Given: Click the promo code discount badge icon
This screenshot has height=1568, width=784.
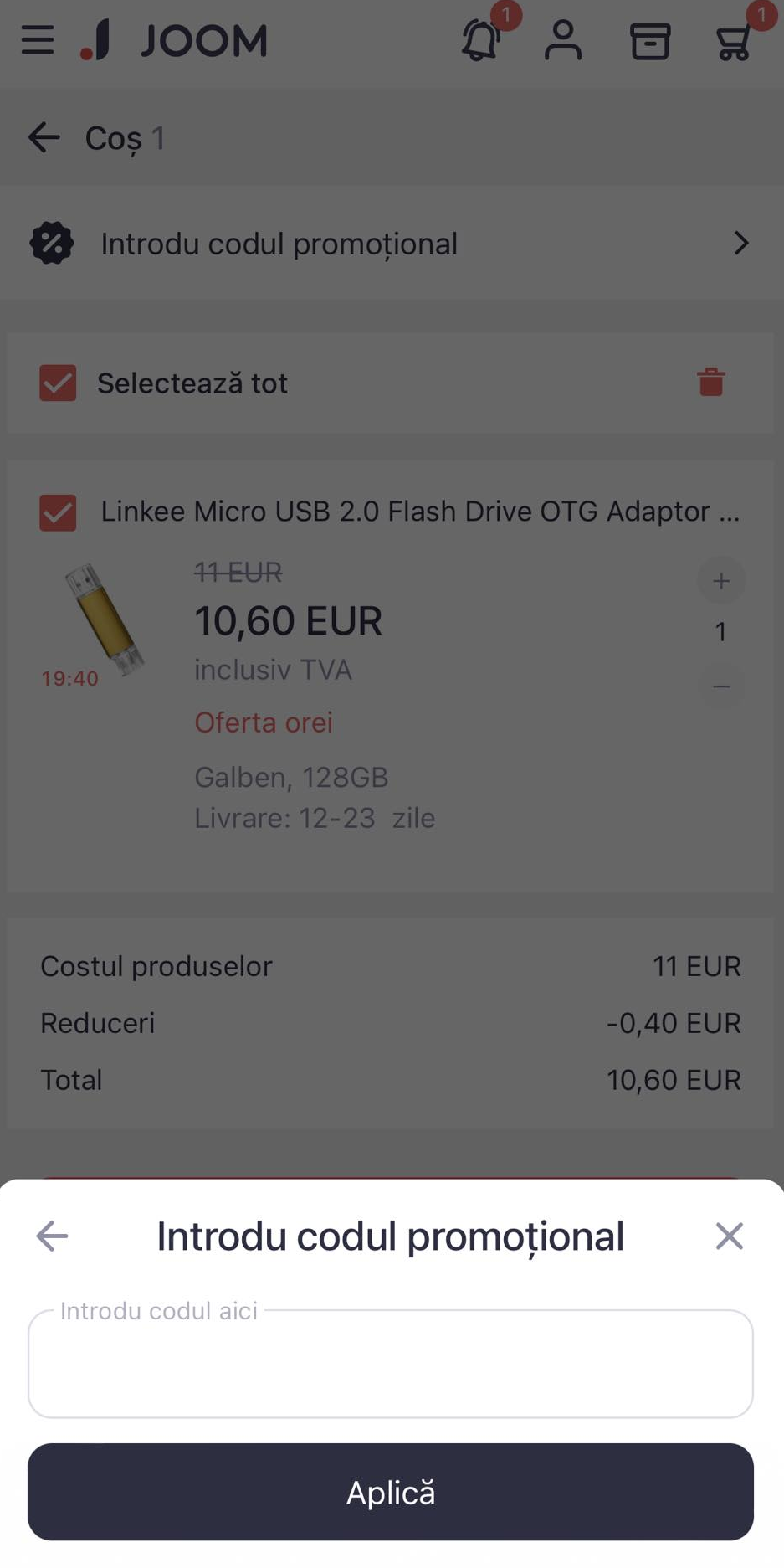Looking at the screenshot, I should point(51,243).
